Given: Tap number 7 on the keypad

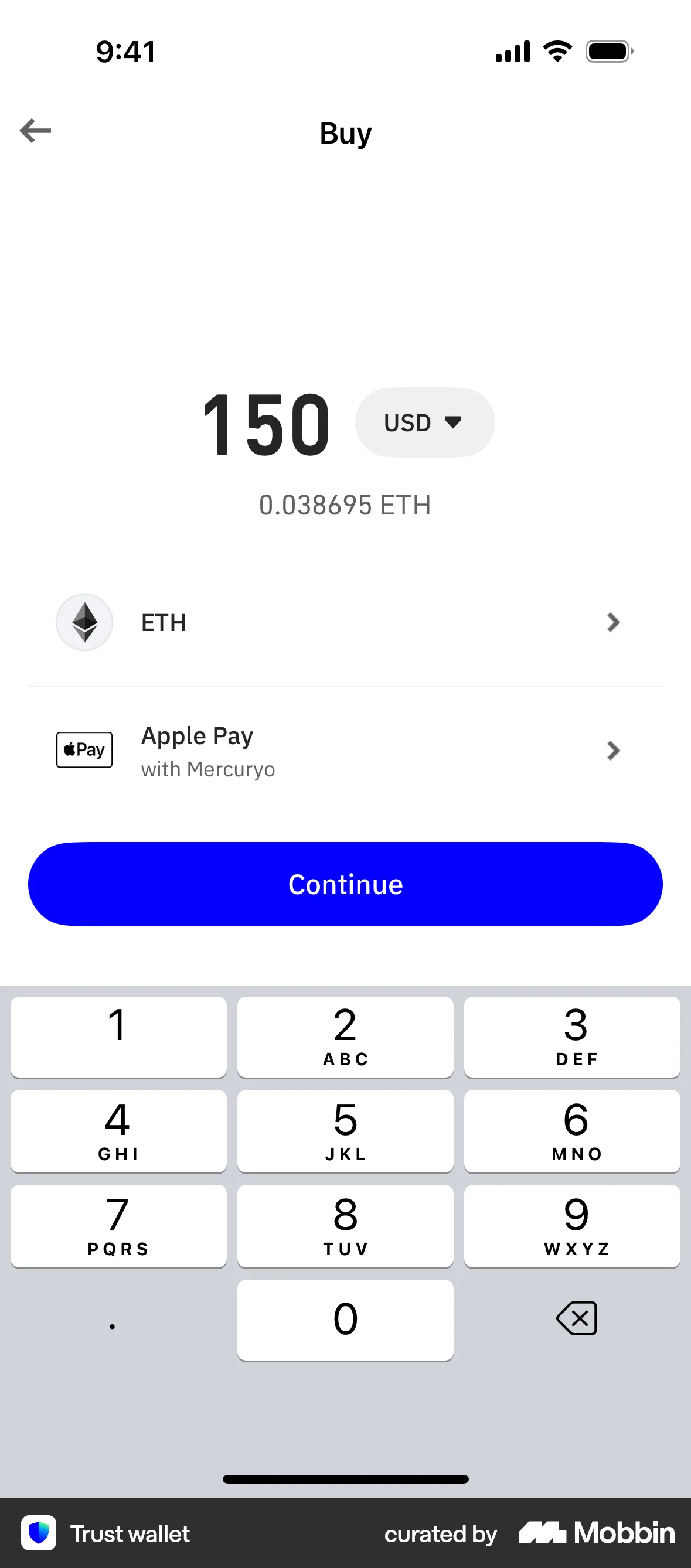Looking at the screenshot, I should pyautogui.click(x=118, y=1225).
